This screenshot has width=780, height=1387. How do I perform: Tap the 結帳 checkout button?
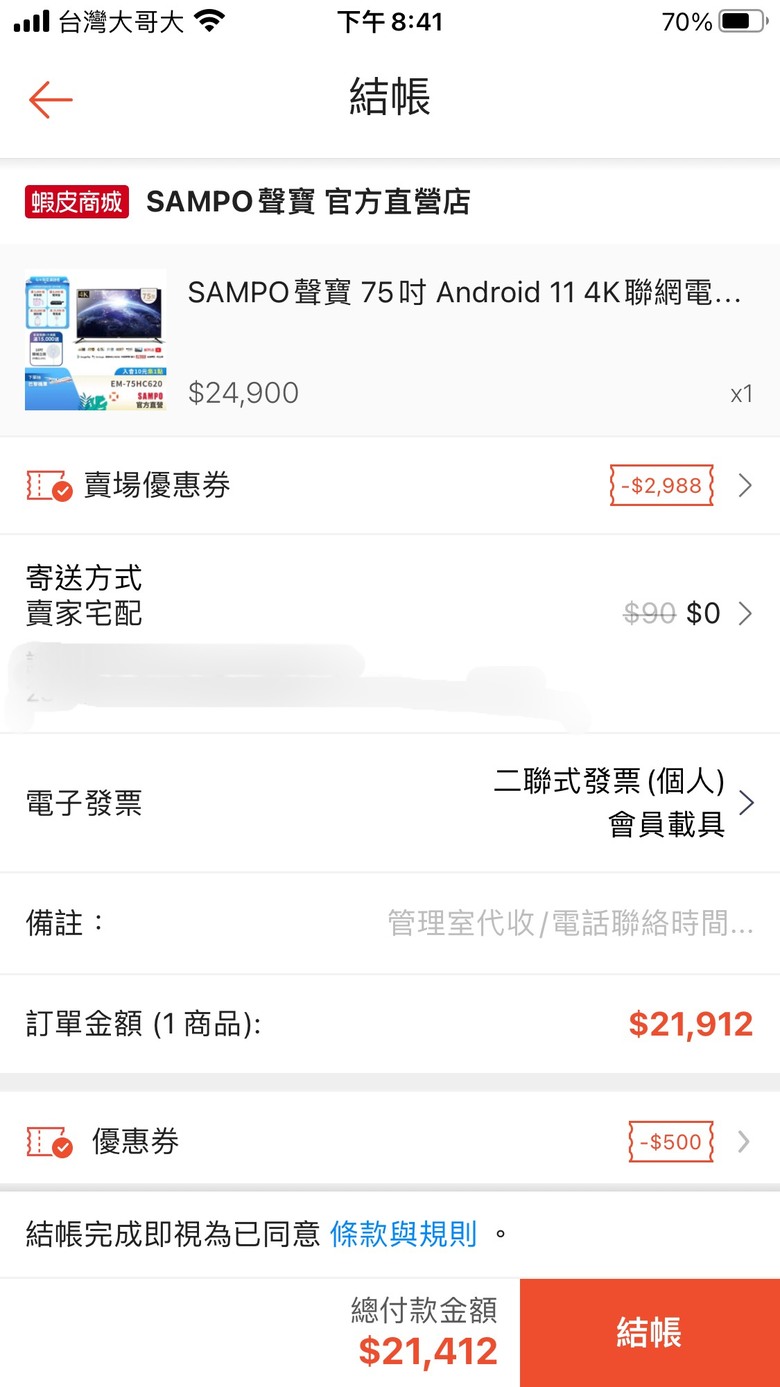649,1332
